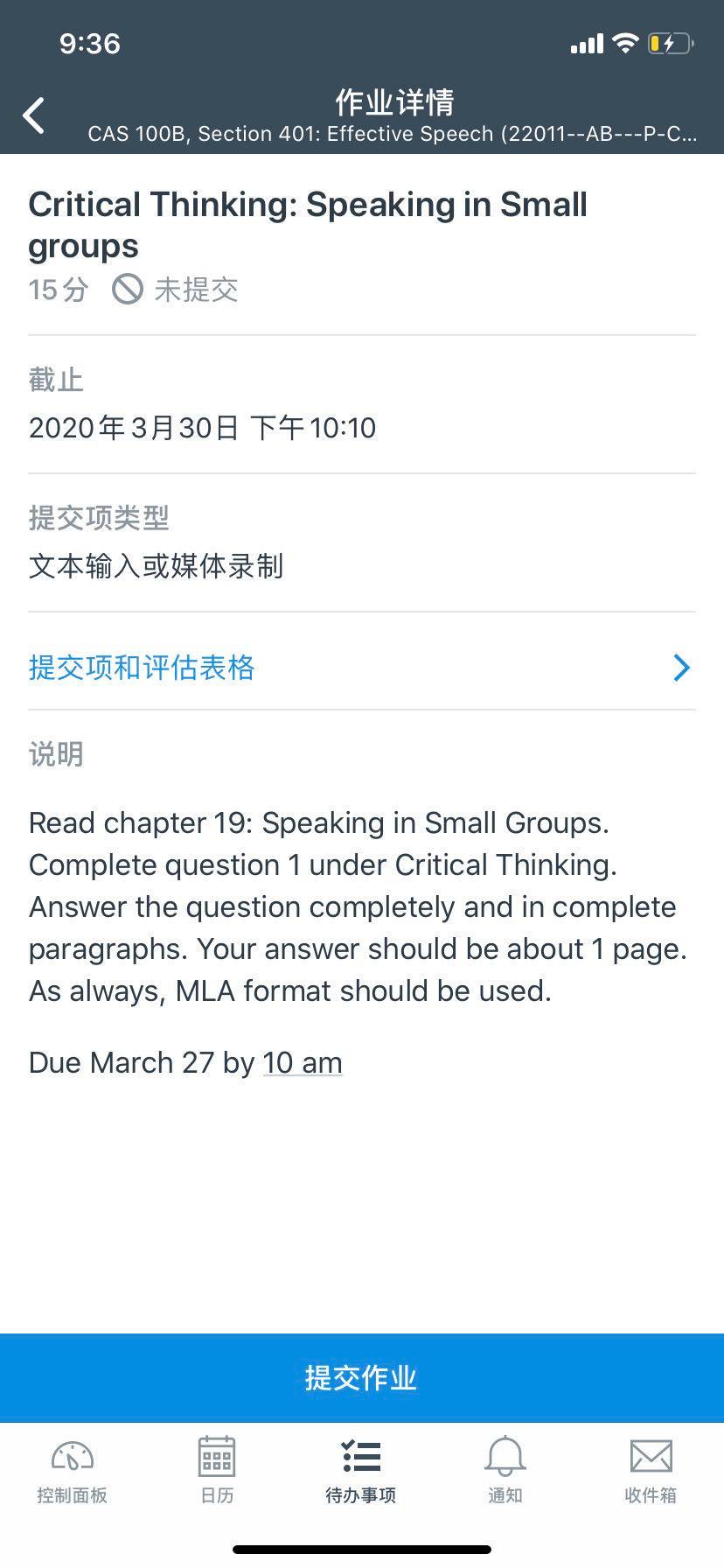Switch to the 收件箱 tab
The width and height of the screenshot is (724, 1568).
(651, 1470)
